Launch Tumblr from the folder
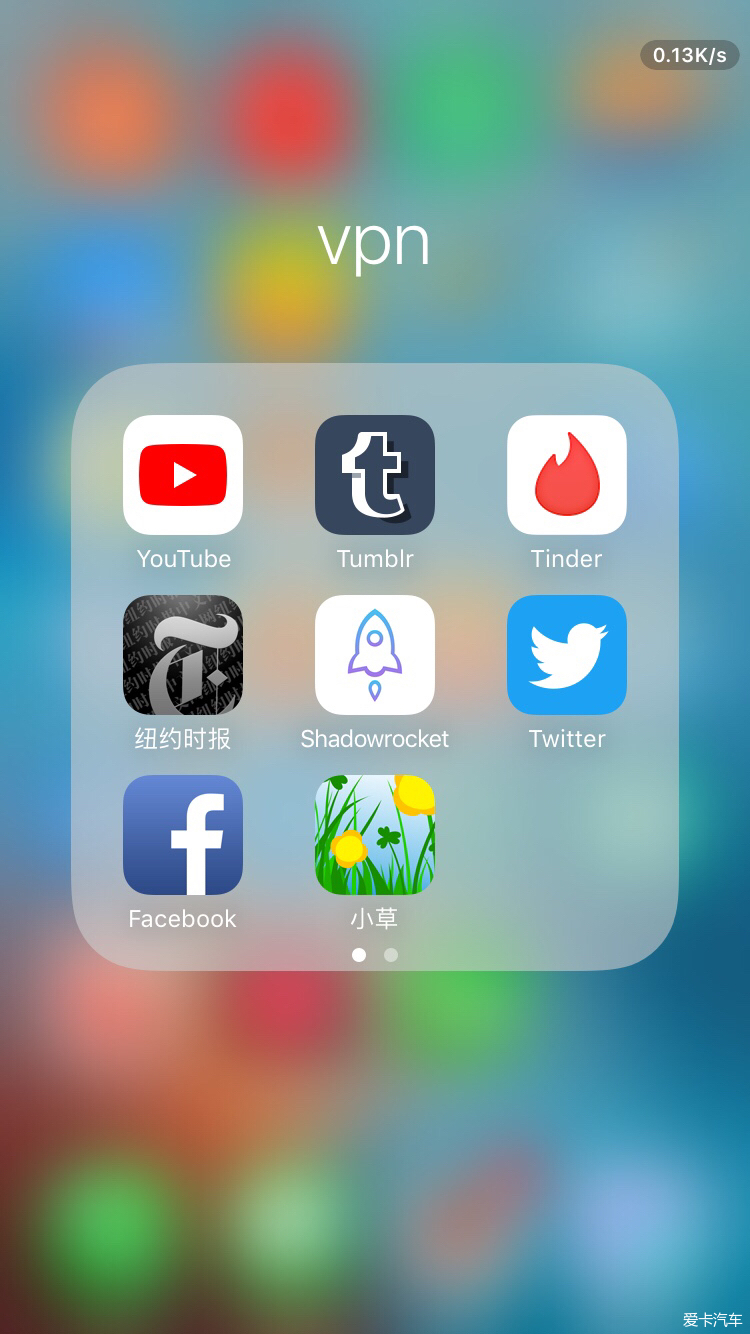 375,475
